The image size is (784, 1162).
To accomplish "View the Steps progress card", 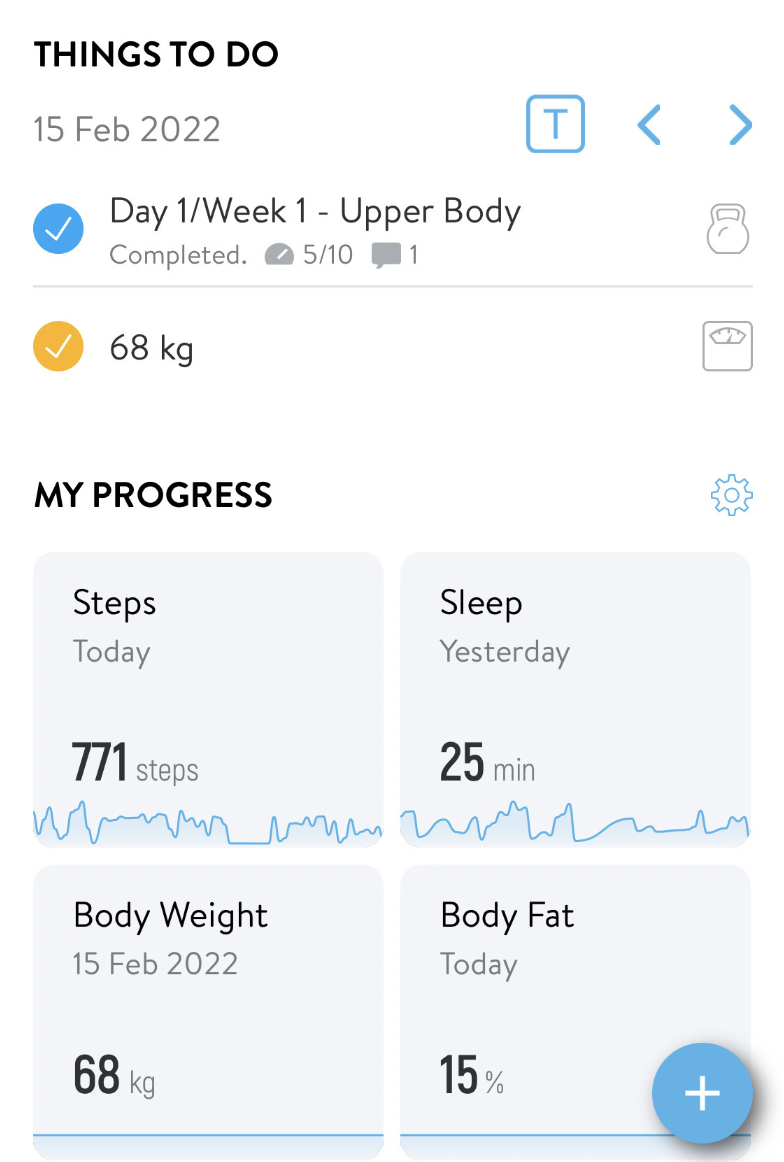I will 208,699.
